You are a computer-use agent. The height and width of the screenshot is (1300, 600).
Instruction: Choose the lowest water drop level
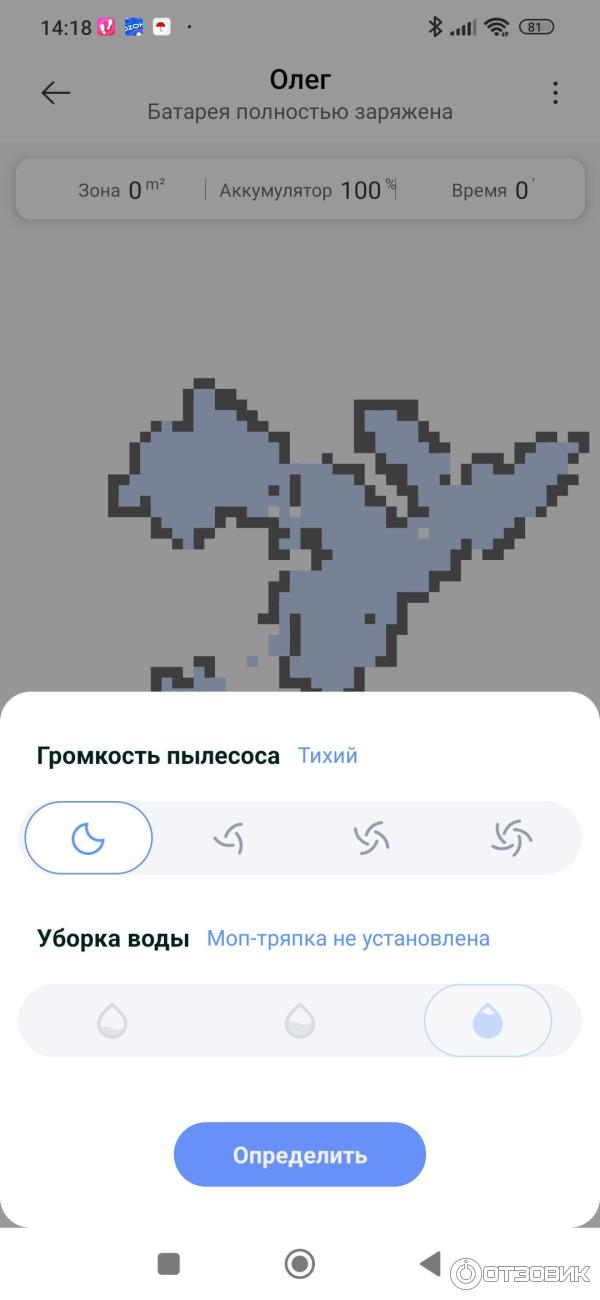click(x=112, y=1021)
